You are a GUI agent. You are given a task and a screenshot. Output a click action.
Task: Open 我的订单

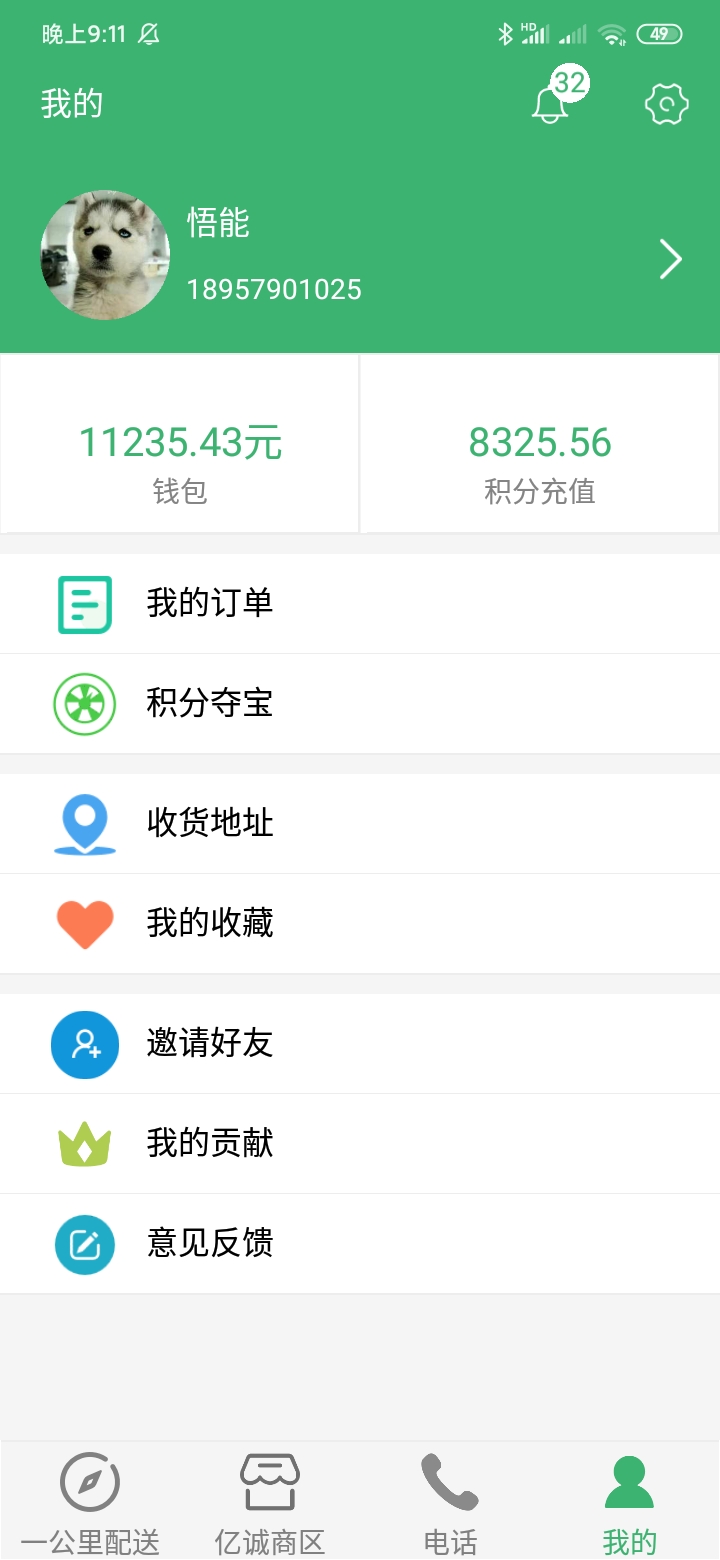[360, 603]
